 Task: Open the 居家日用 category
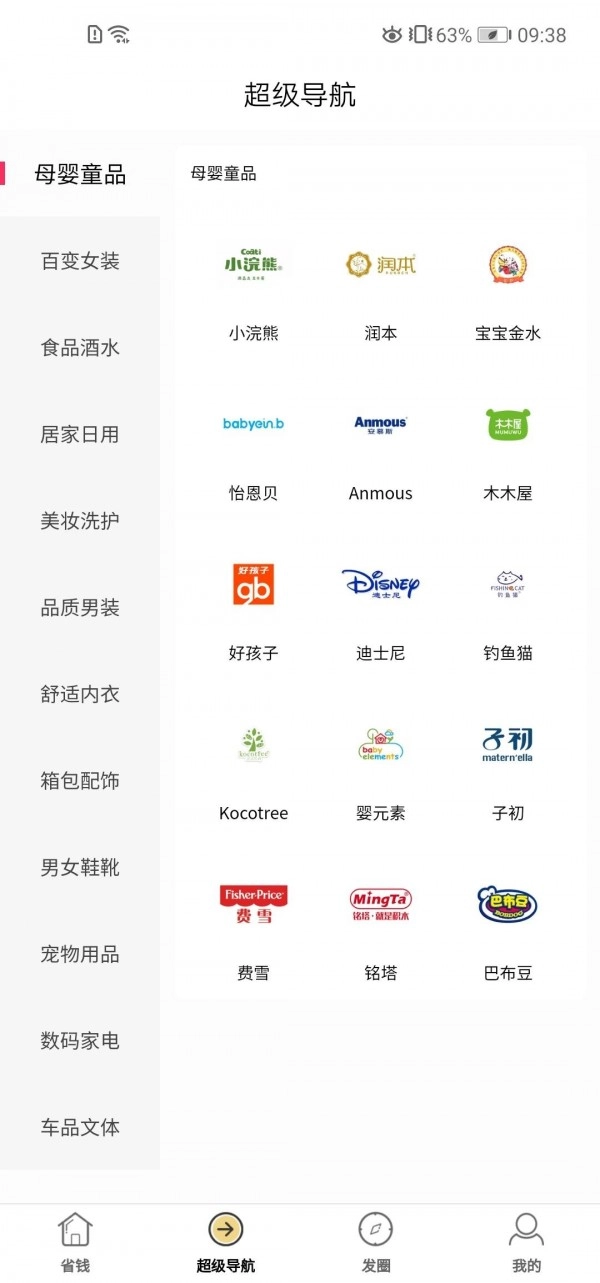click(x=80, y=434)
